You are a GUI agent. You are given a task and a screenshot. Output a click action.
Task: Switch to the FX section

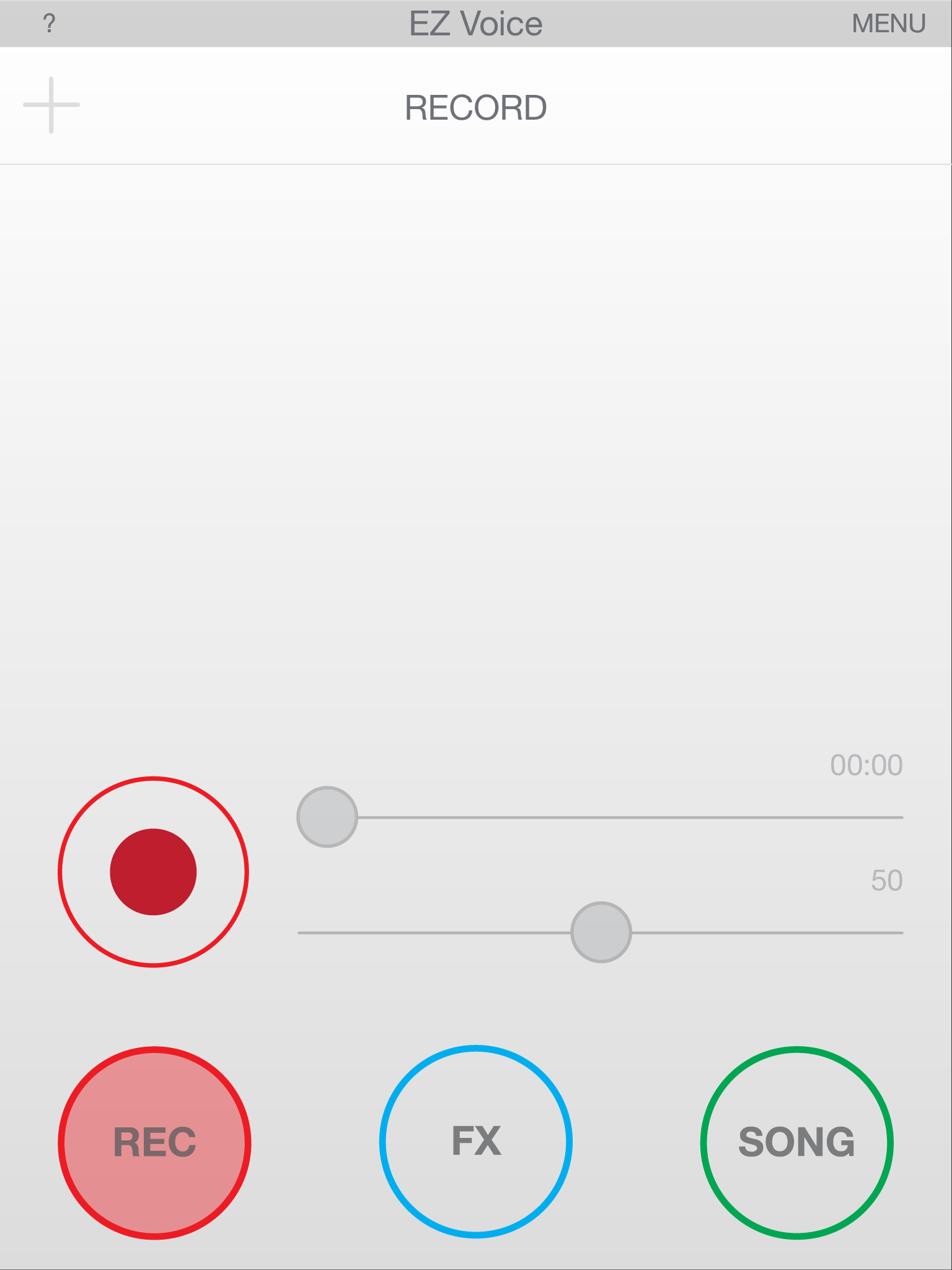[475, 1142]
